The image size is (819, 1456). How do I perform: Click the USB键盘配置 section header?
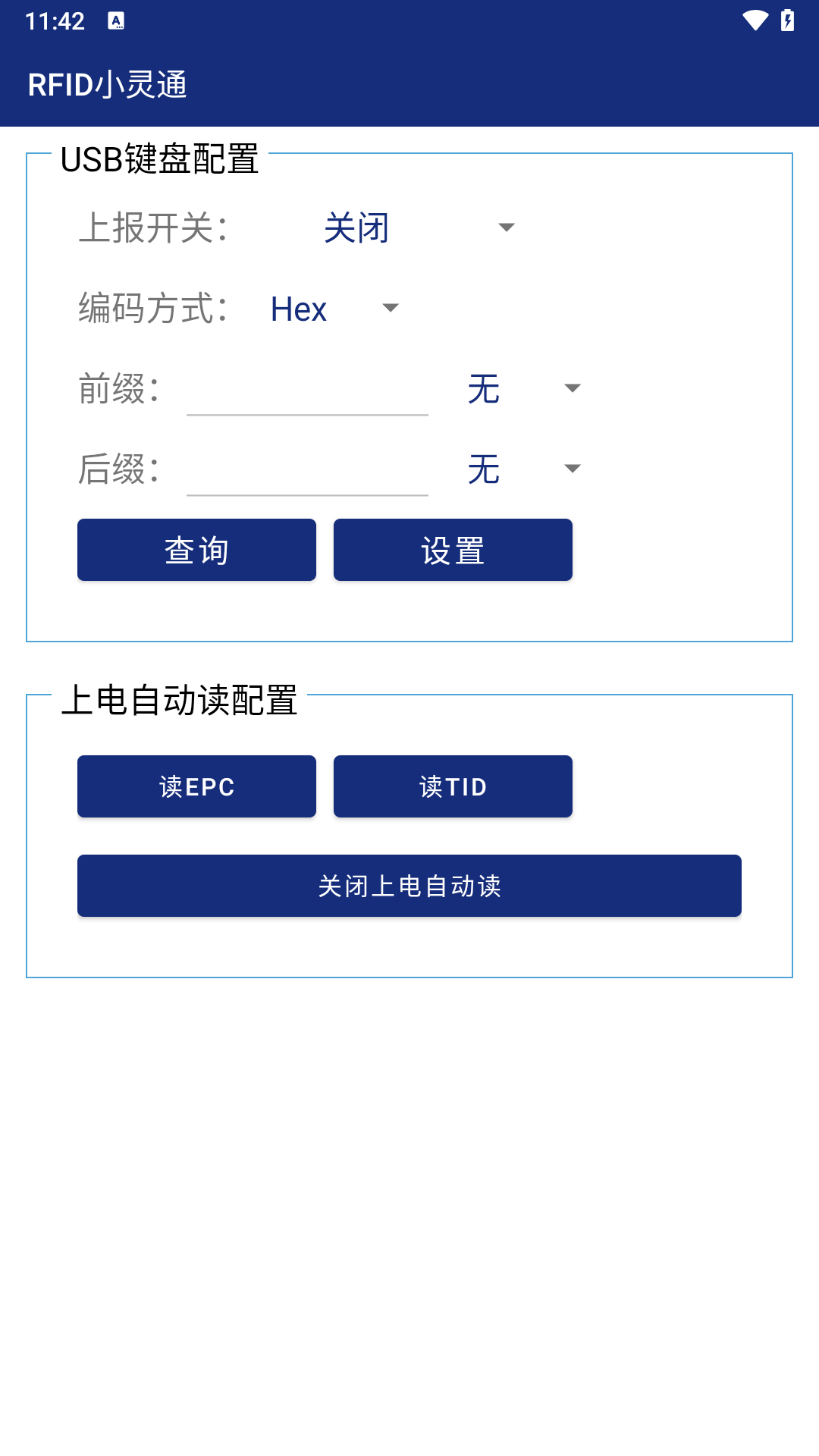click(159, 159)
